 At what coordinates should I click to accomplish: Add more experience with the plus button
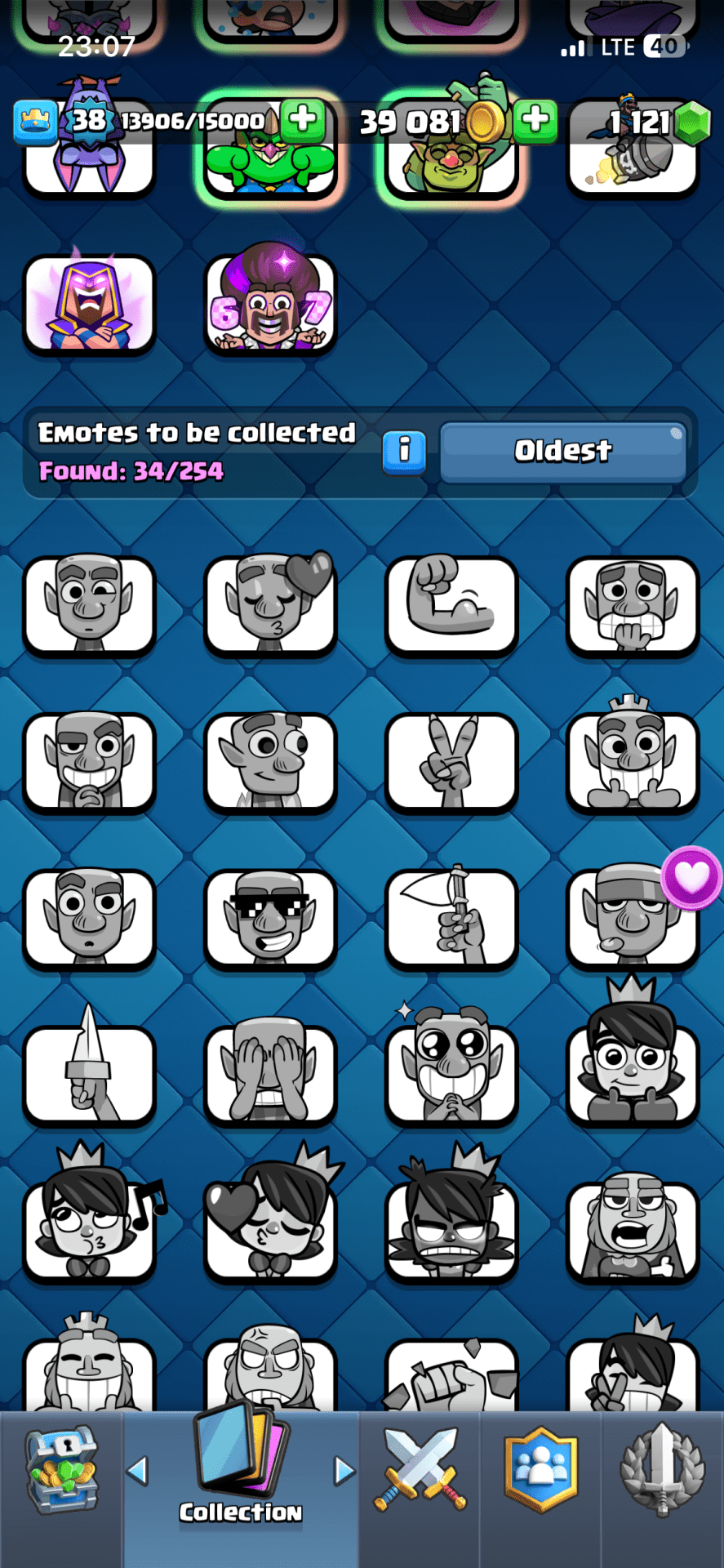(303, 120)
